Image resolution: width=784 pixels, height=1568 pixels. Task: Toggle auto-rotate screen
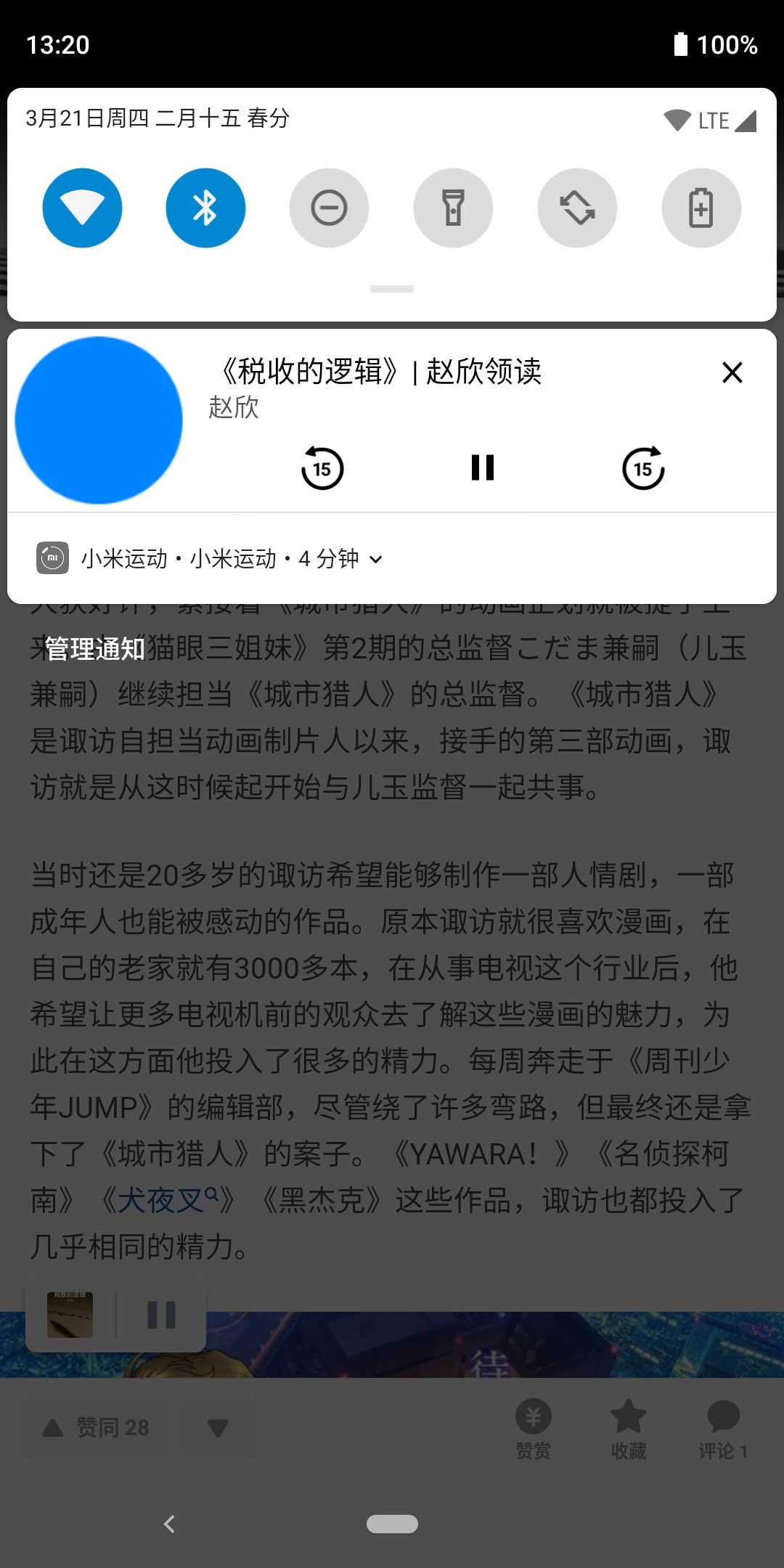click(x=577, y=208)
